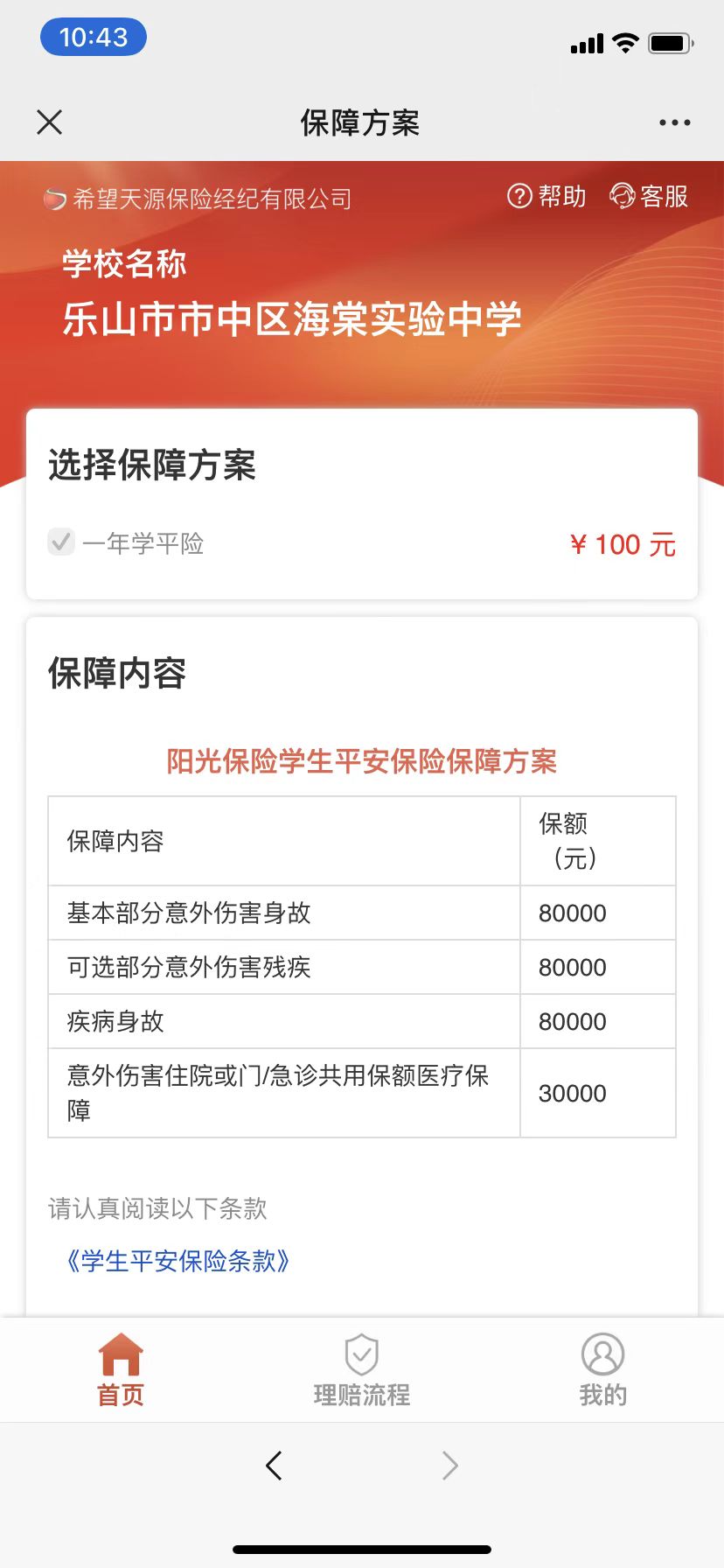Close the 保障方案 page
Image resolution: width=724 pixels, height=1568 pixels.
click(x=50, y=122)
